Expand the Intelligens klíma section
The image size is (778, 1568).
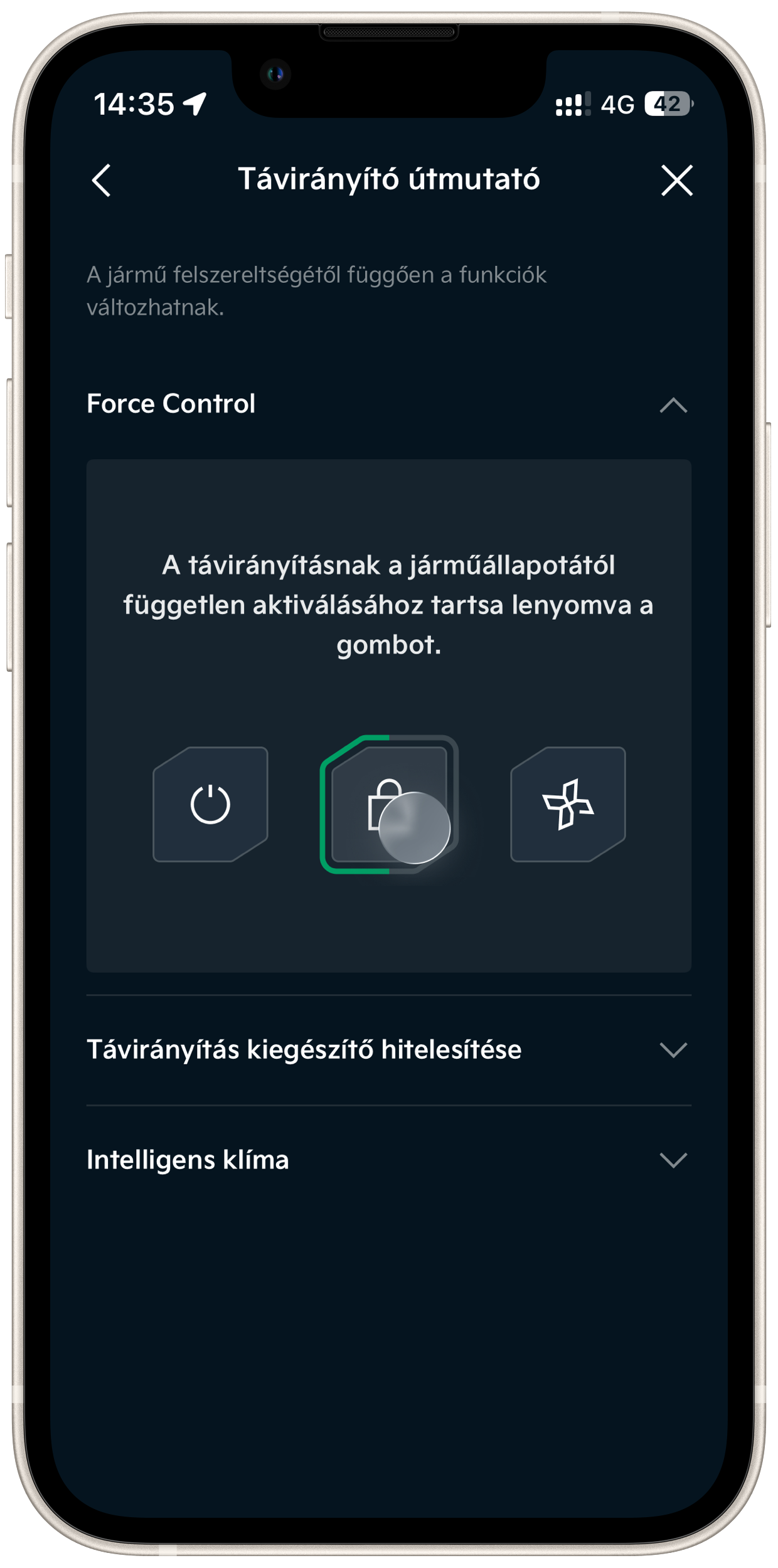(x=673, y=1160)
